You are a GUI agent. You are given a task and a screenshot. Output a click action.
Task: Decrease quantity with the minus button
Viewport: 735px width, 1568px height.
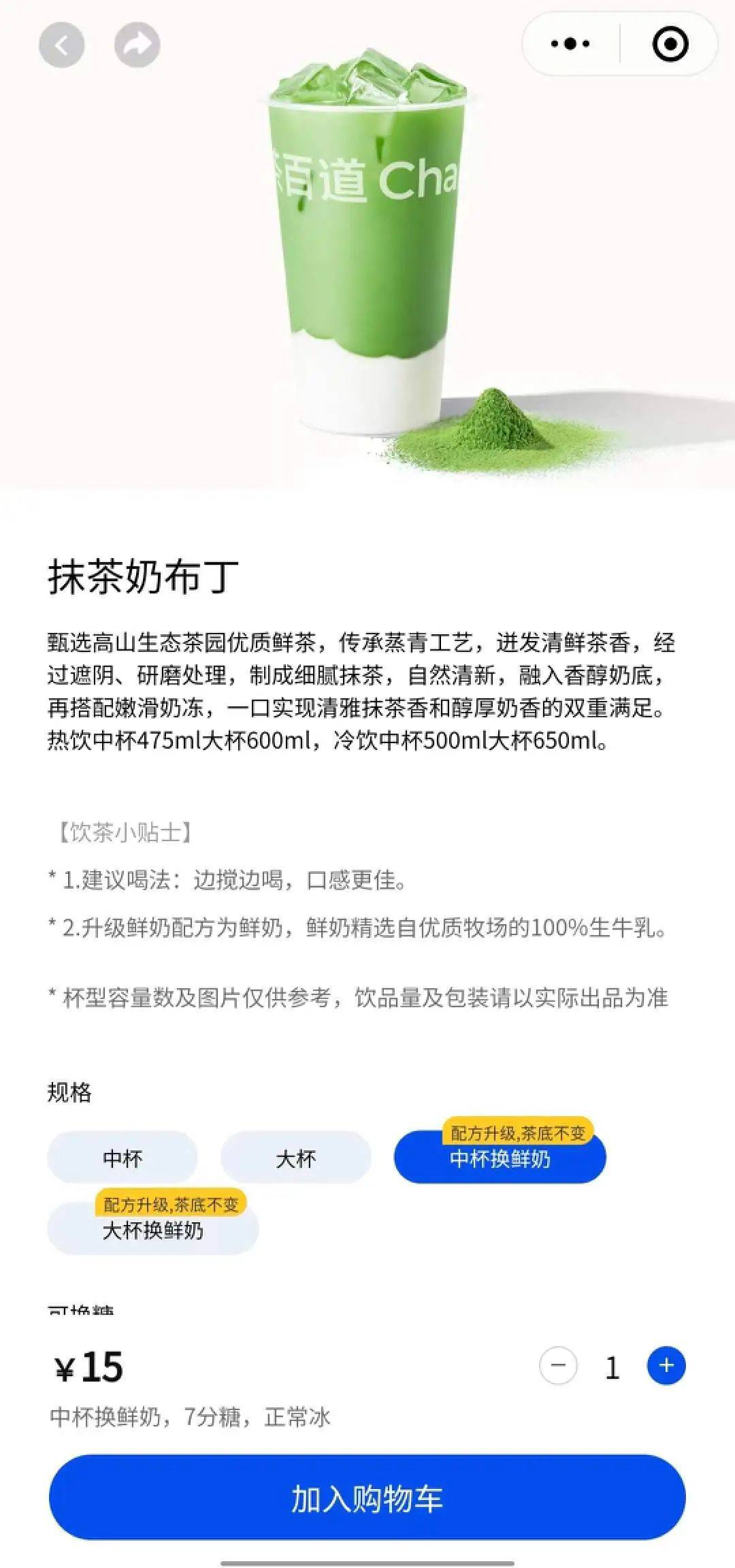pyautogui.click(x=558, y=1366)
